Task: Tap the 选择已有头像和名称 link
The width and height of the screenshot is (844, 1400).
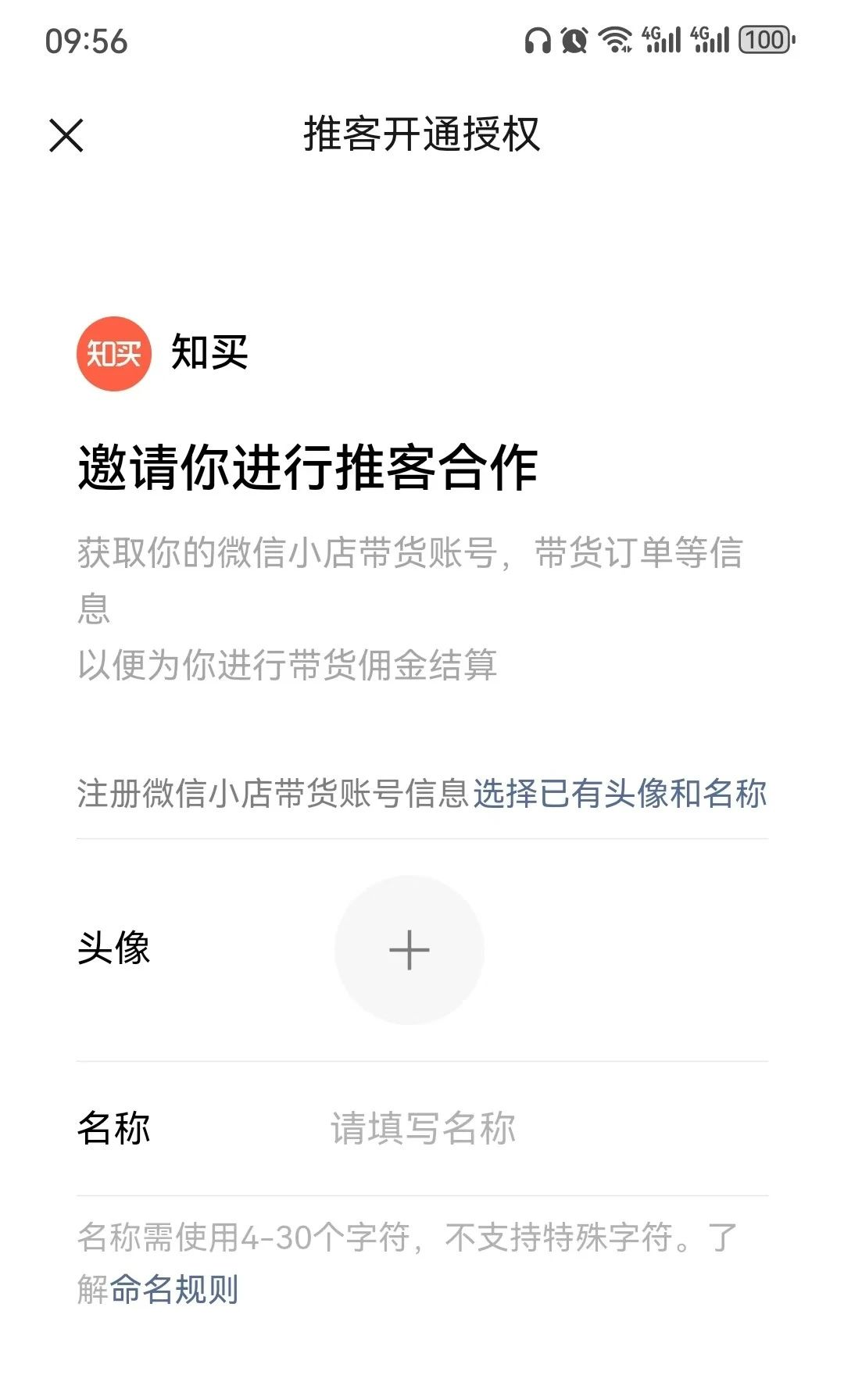Action: point(620,794)
